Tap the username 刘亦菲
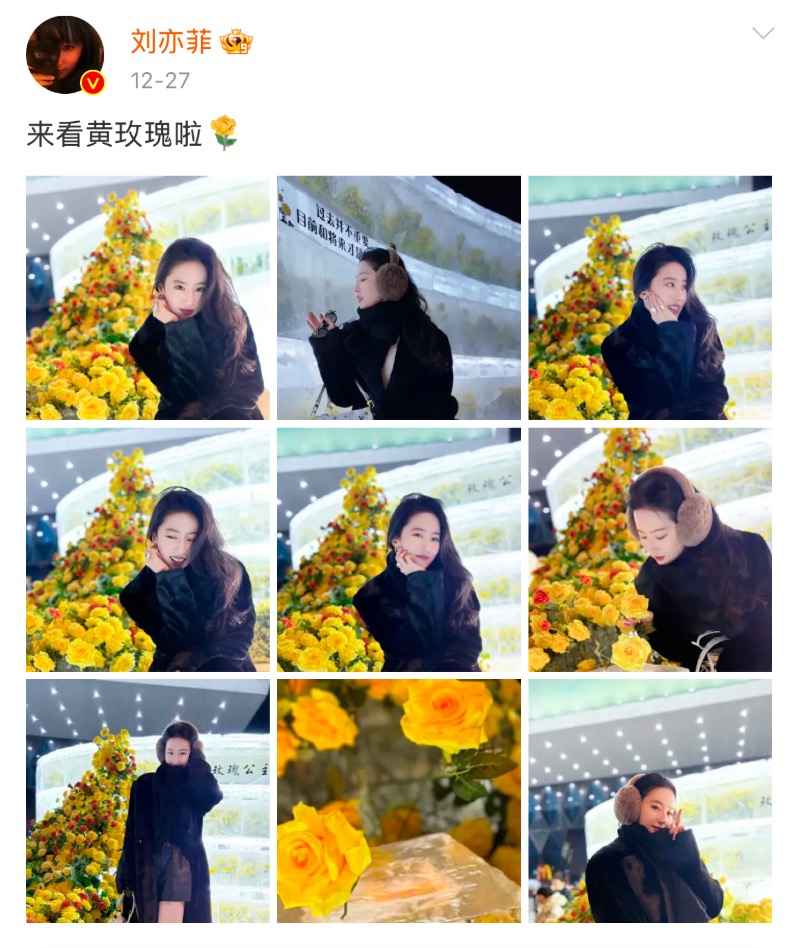800x948 pixels. (173, 42)
